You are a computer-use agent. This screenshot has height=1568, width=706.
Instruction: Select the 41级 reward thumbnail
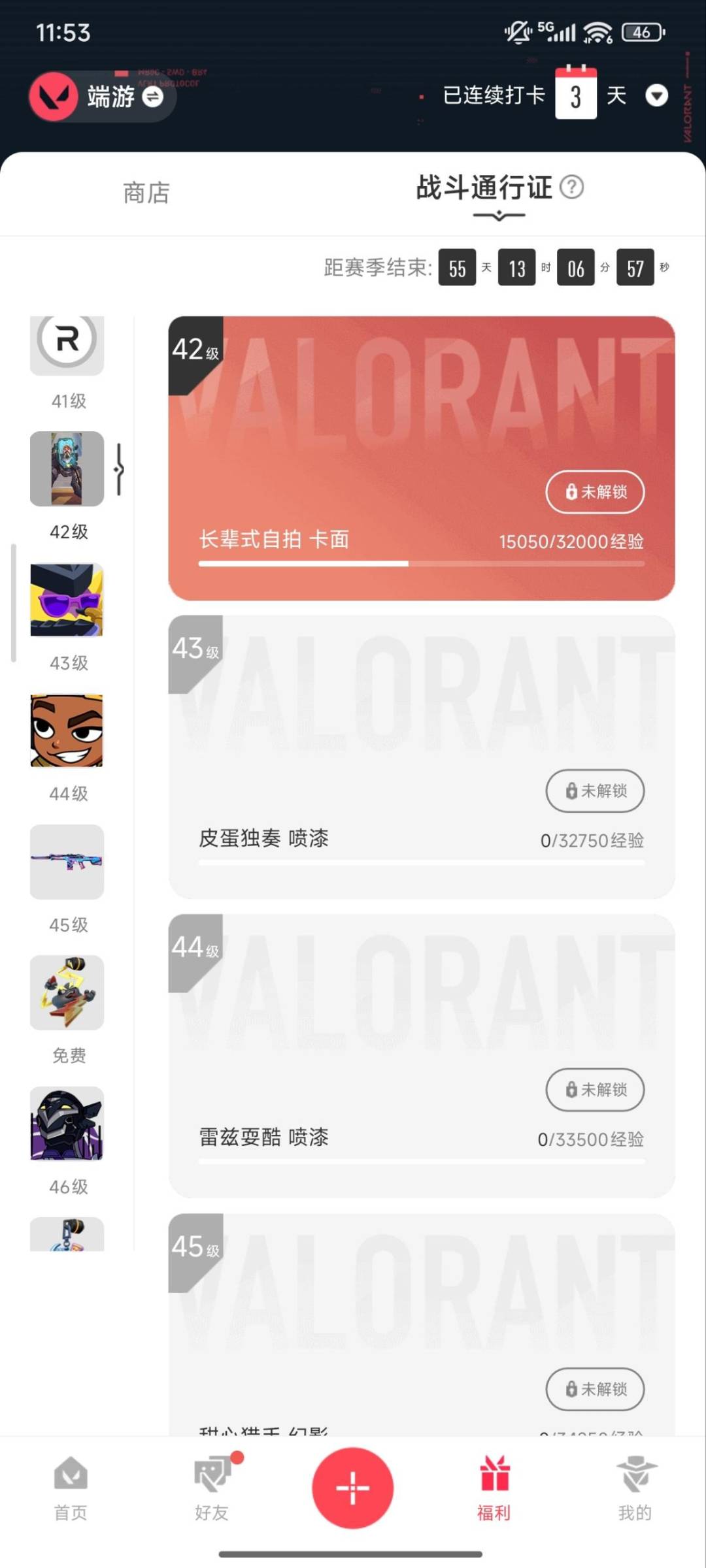coord(67,344)
